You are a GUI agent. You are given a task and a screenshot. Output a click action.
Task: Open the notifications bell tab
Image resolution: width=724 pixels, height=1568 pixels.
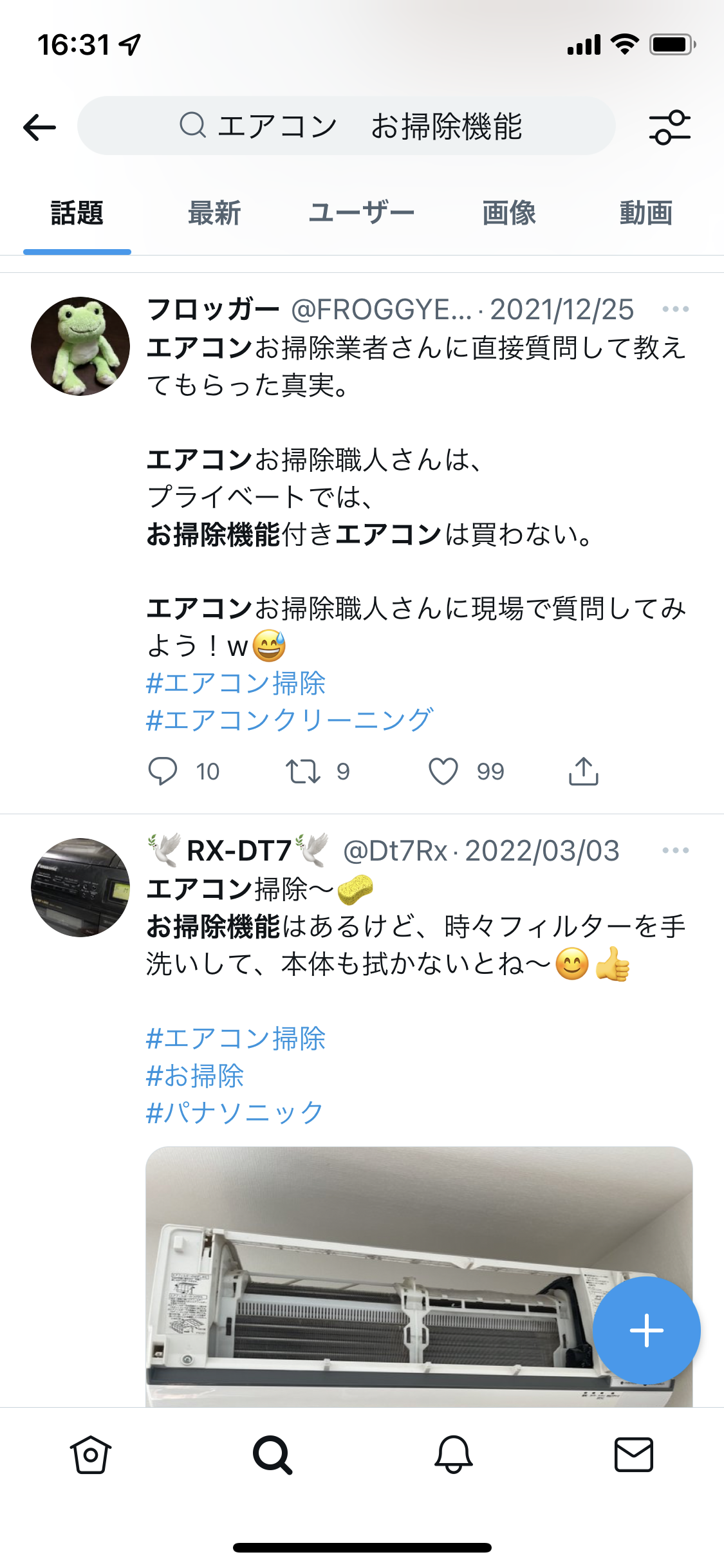coord(454,1455)
